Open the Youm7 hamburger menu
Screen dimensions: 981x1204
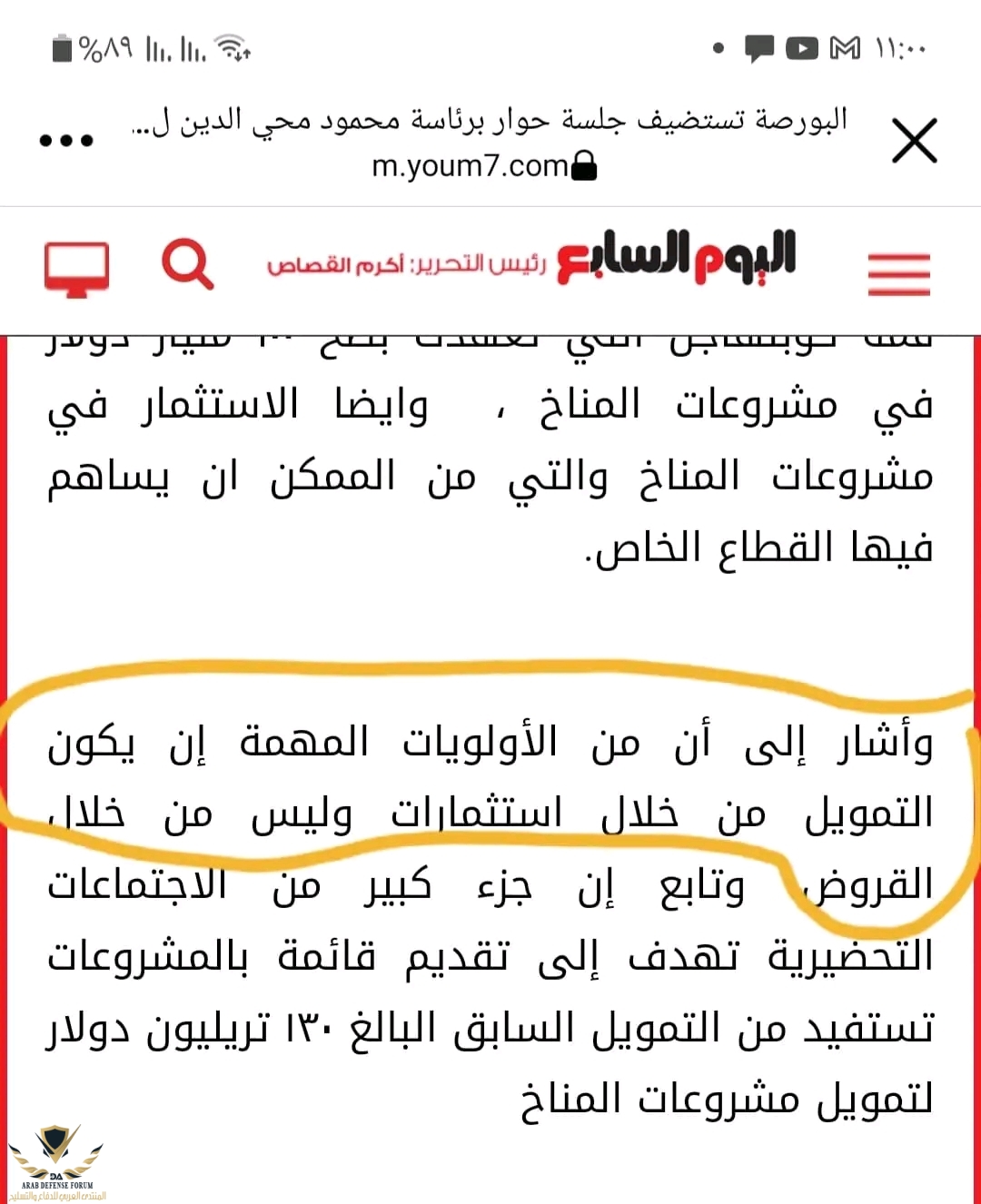(x=898, y=273)
